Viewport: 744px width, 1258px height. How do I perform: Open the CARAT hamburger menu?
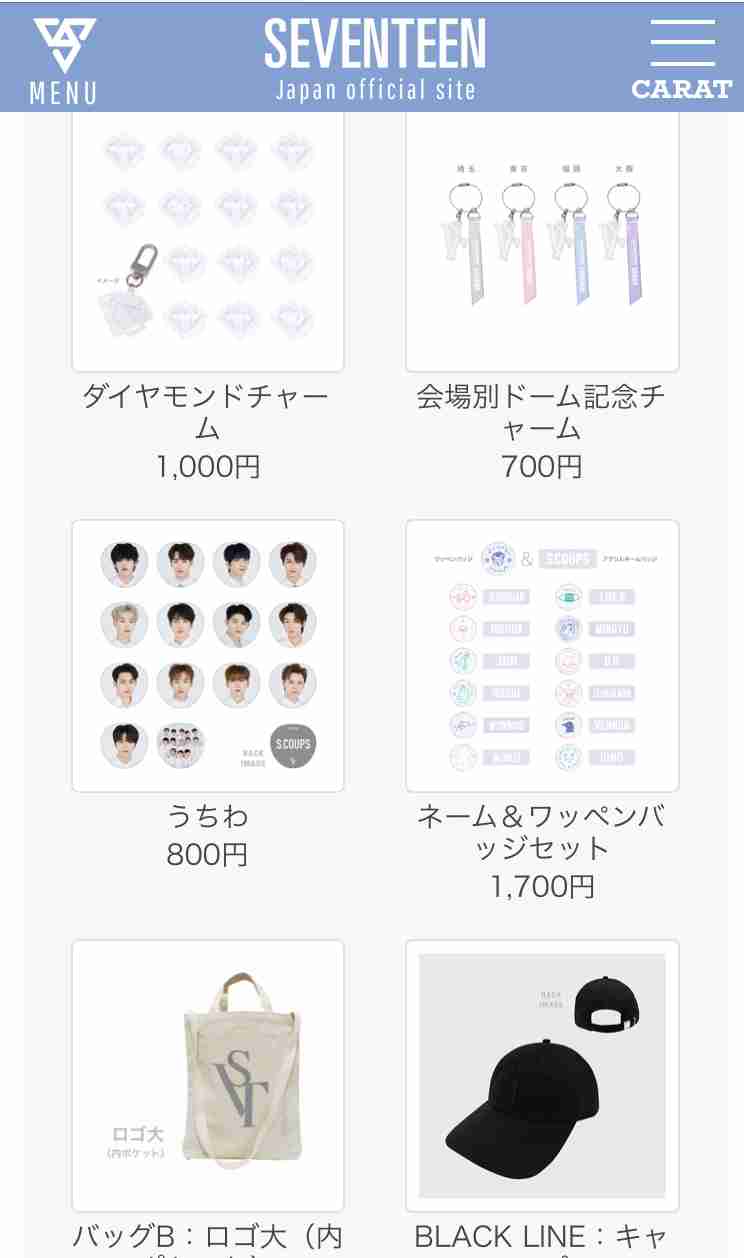[x=682, y=60]
